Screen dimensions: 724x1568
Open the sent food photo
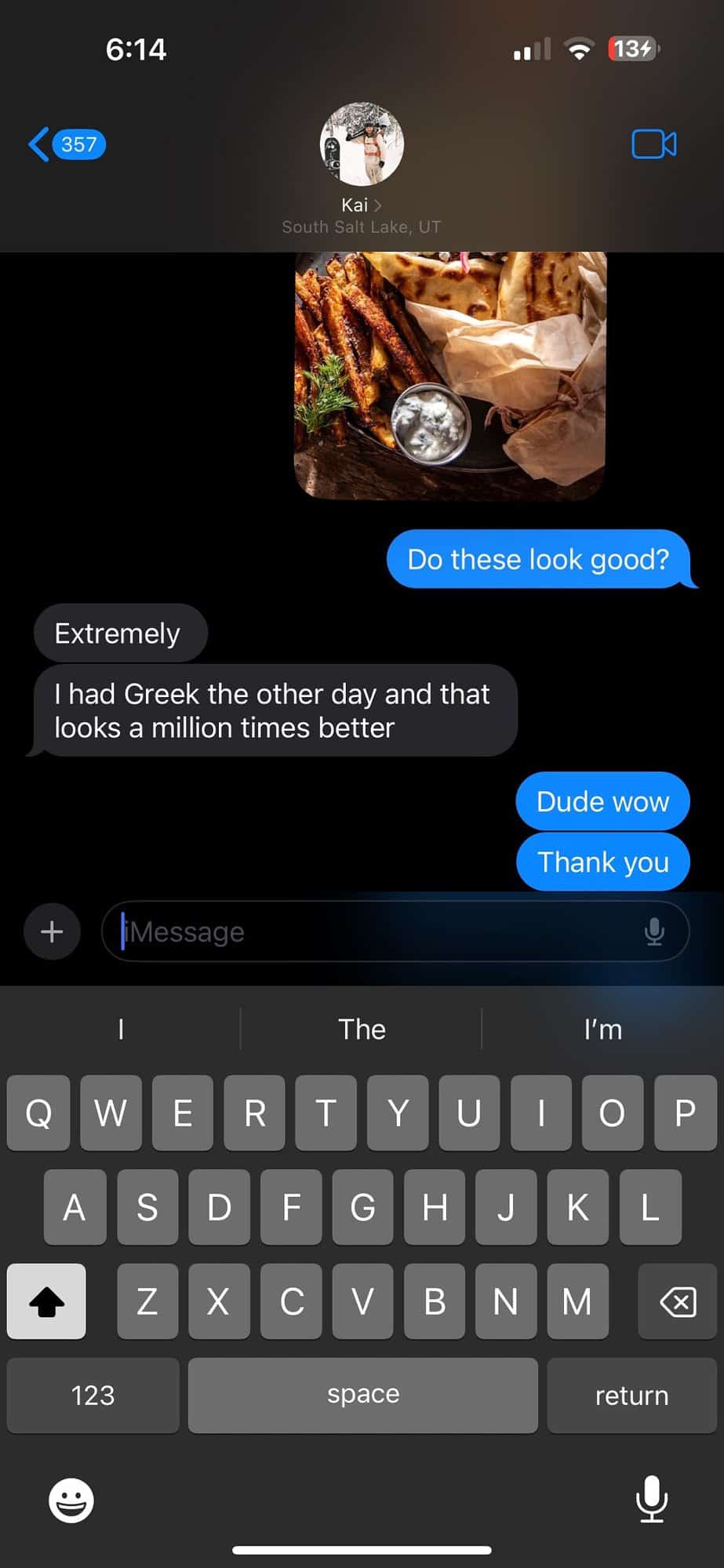click(449, 375)
